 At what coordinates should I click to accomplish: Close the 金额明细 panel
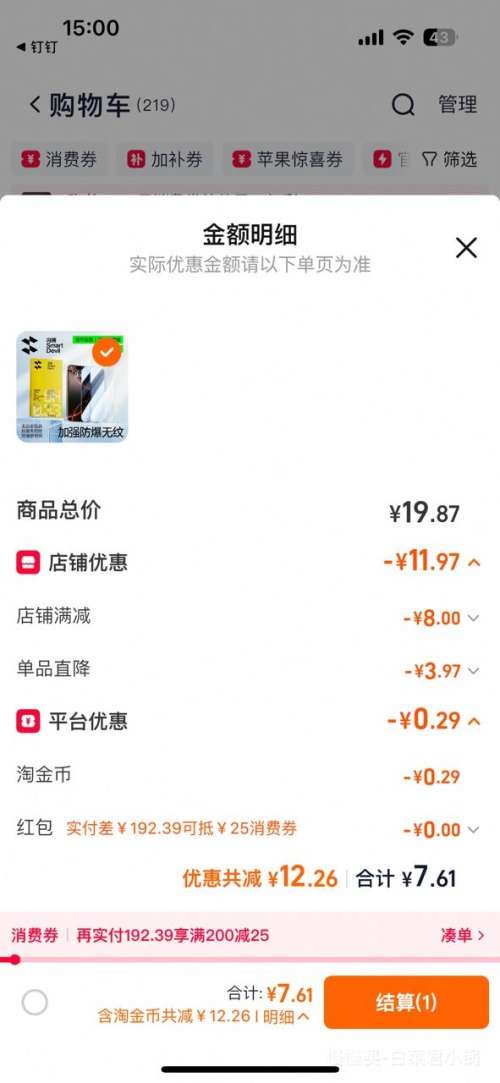click(466, 248)
